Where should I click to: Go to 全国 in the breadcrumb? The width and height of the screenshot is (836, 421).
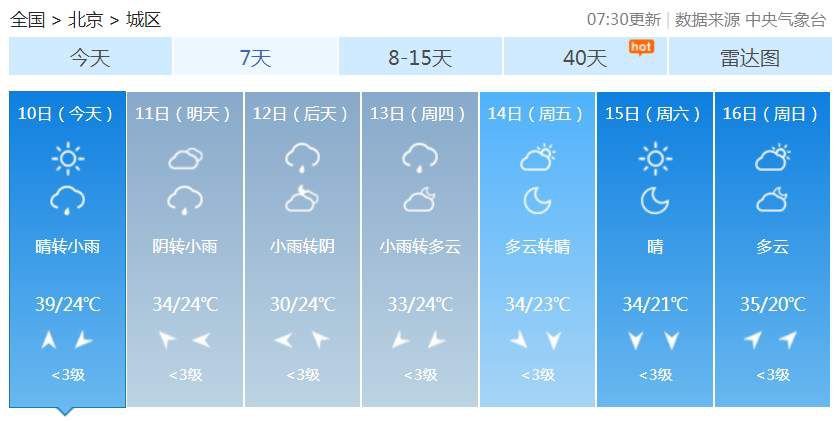pyautogui.click(x=28, y=20)
